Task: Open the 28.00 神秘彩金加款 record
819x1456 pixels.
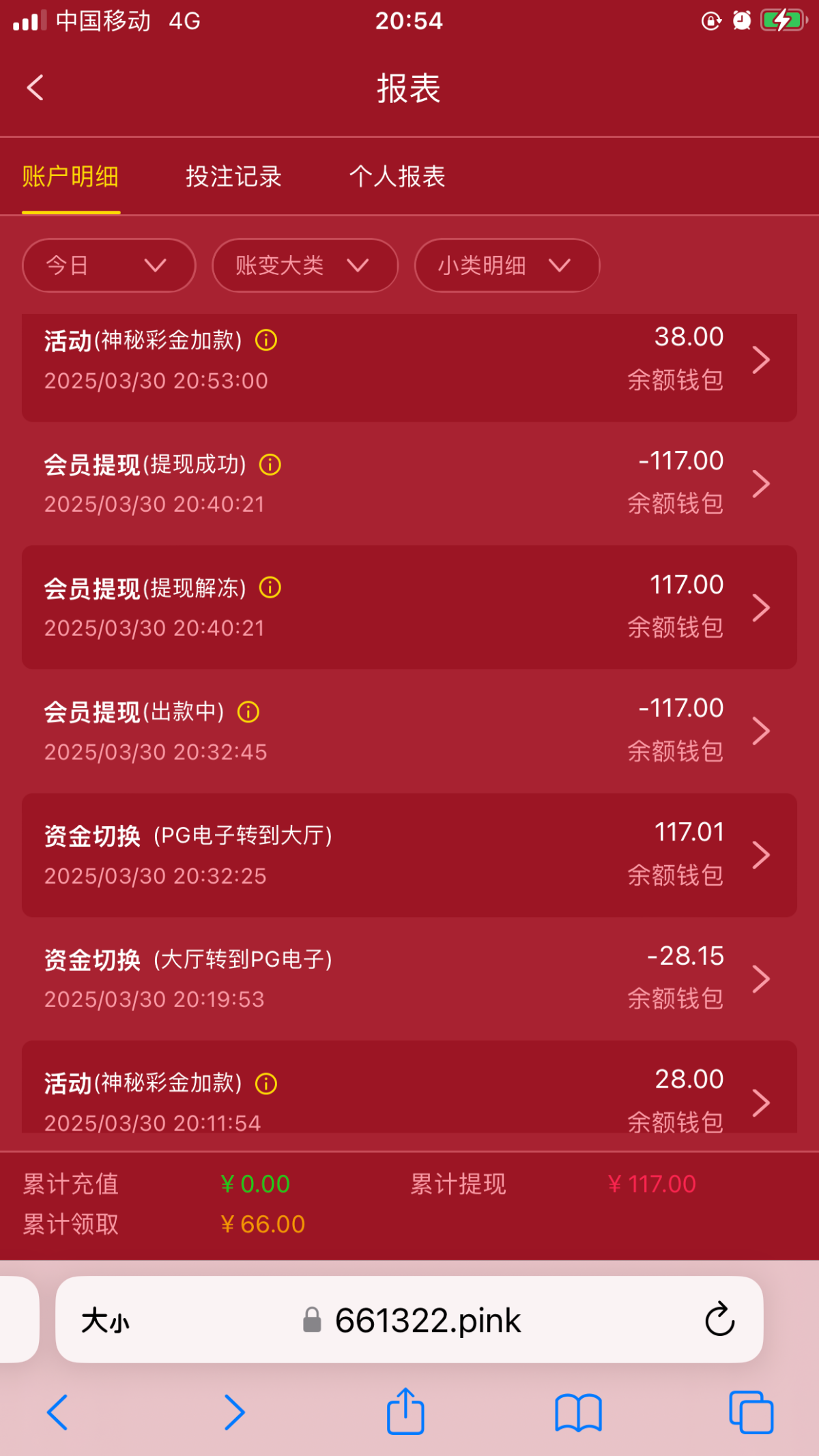Action: (409, 1087)
